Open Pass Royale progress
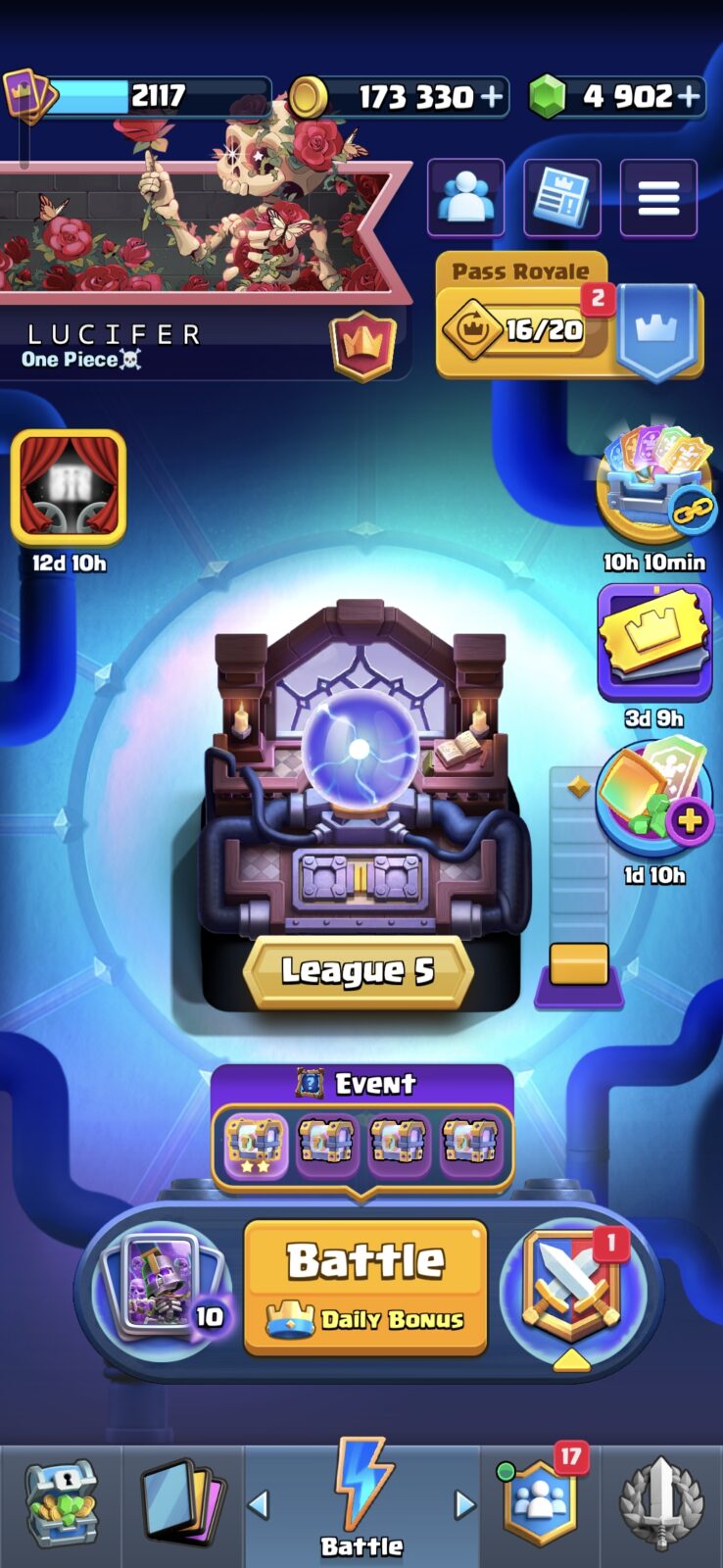The image size is (723, 1568). tap(569, 318)
